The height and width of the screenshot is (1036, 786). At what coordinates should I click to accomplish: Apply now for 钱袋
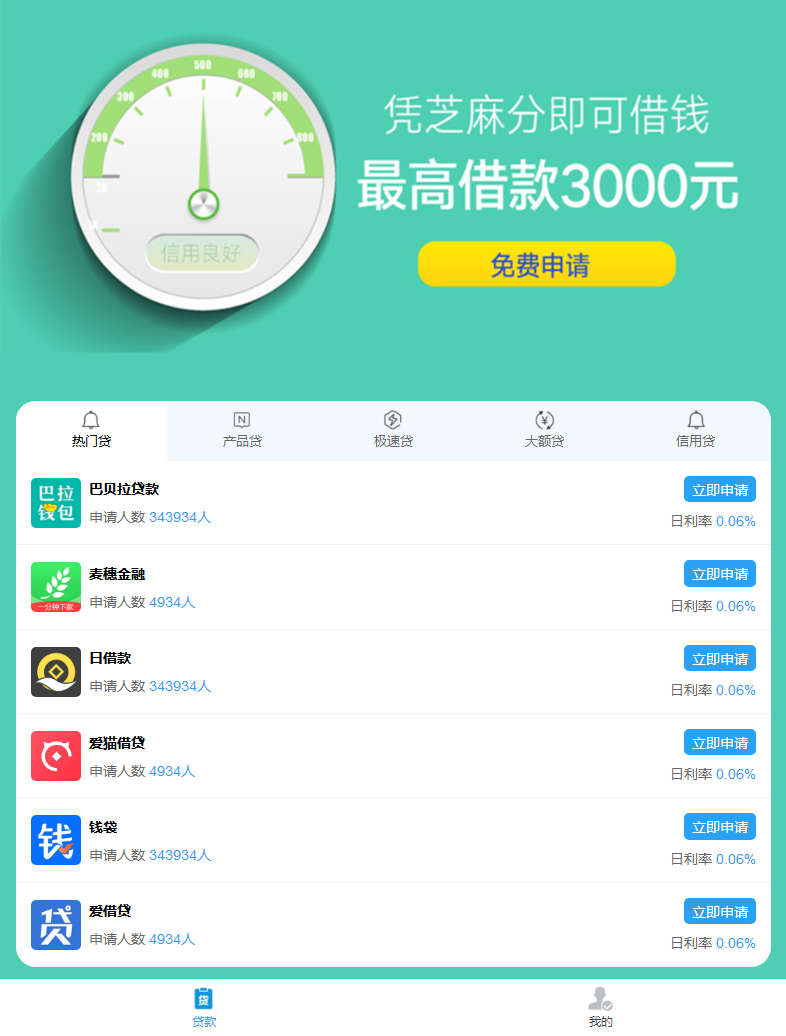[719, 827]
